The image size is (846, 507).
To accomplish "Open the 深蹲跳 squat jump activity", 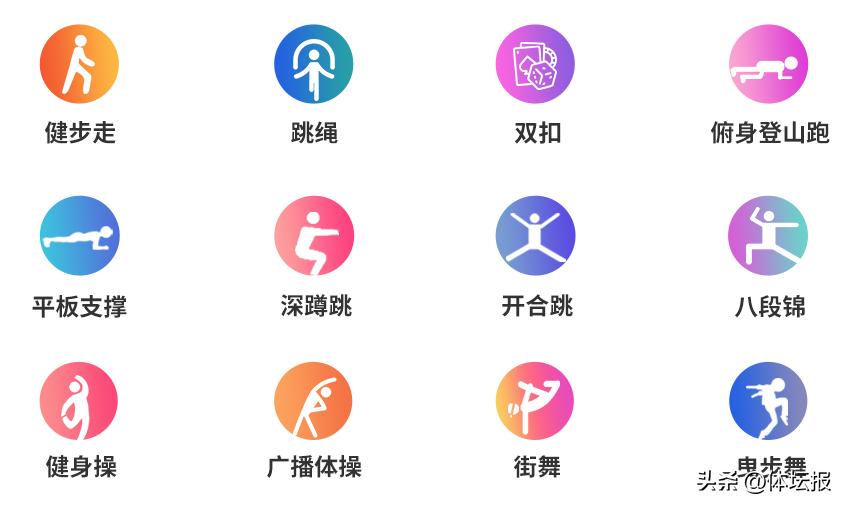I will (314, 236).
